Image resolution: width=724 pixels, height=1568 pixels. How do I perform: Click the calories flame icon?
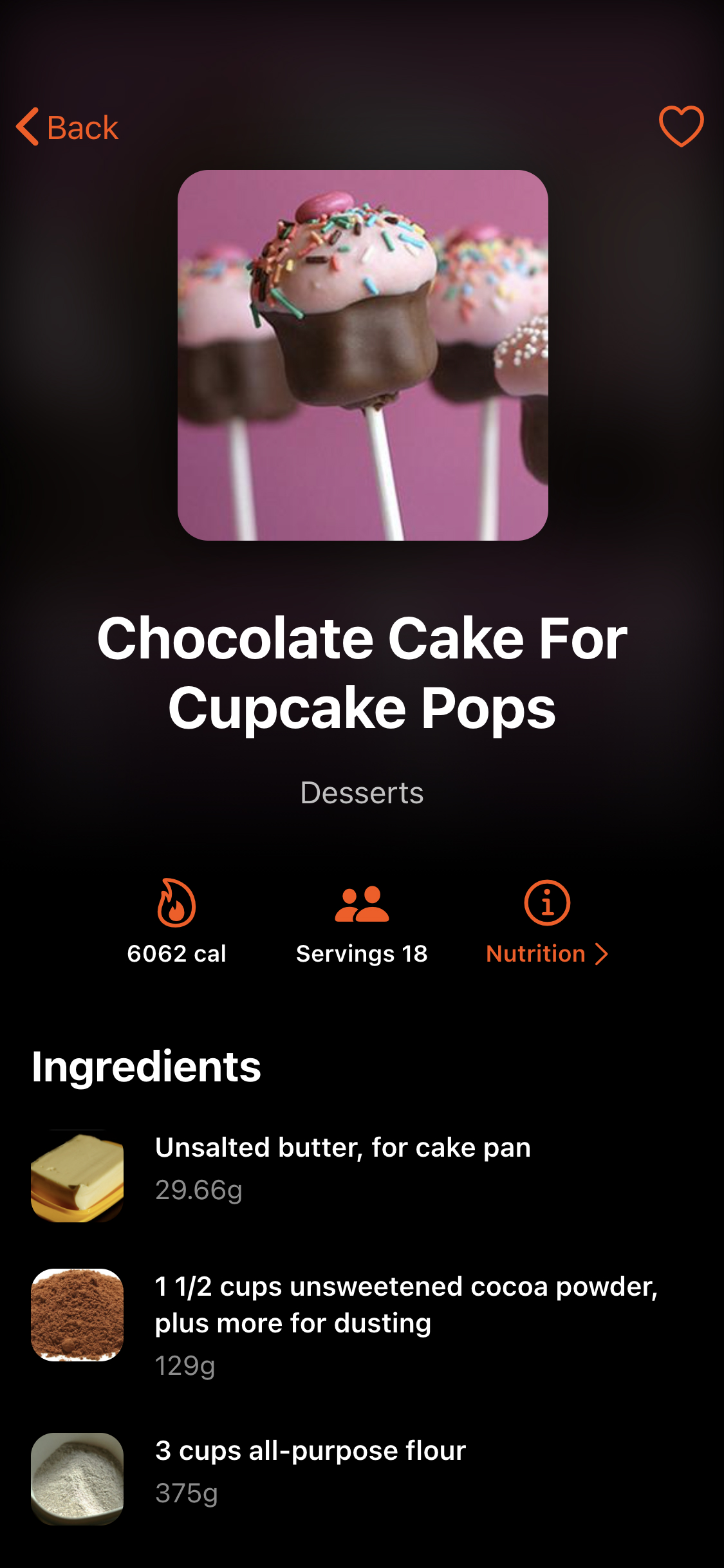pyautogui.click(x=176, y=907)
